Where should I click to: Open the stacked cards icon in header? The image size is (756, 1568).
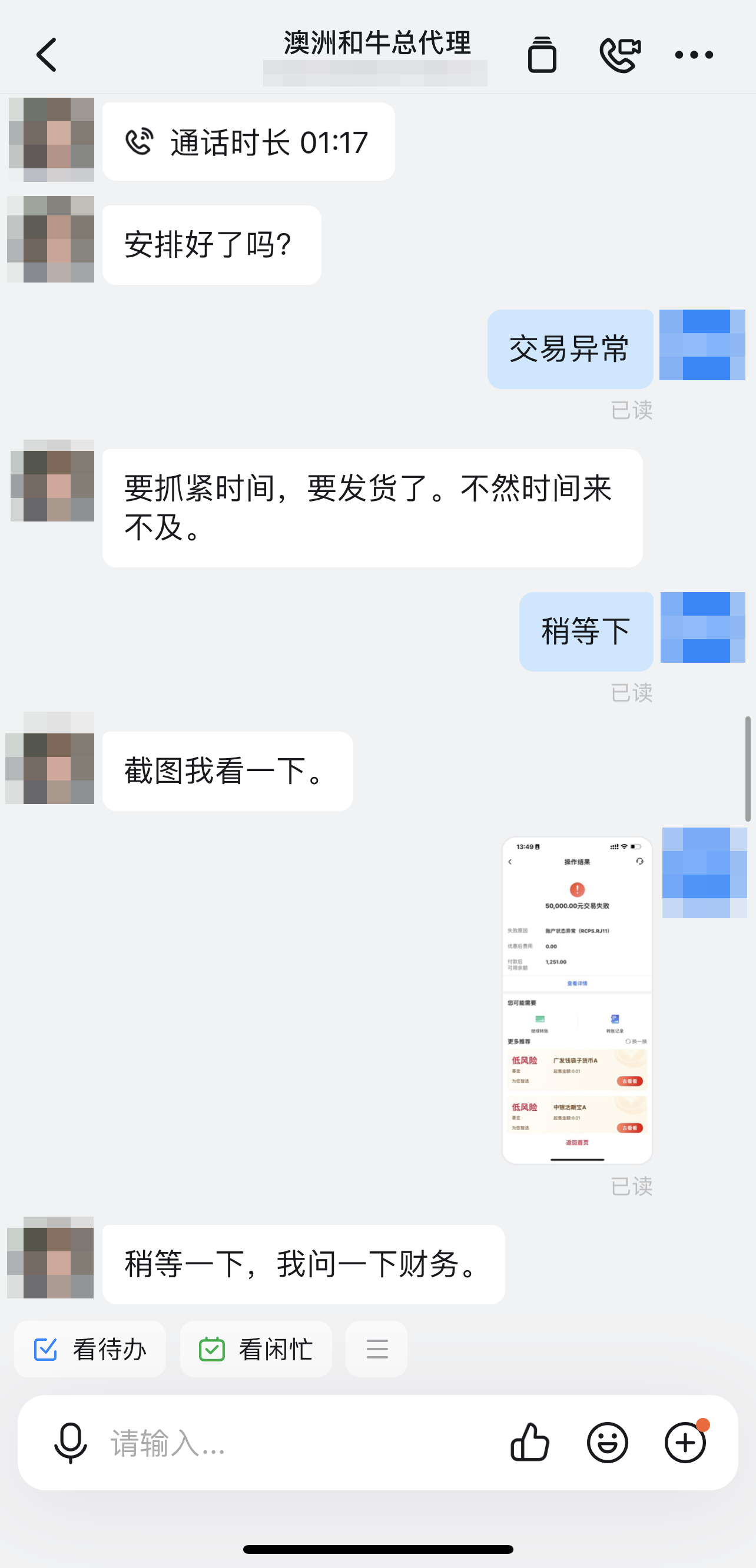click(541, 55)
